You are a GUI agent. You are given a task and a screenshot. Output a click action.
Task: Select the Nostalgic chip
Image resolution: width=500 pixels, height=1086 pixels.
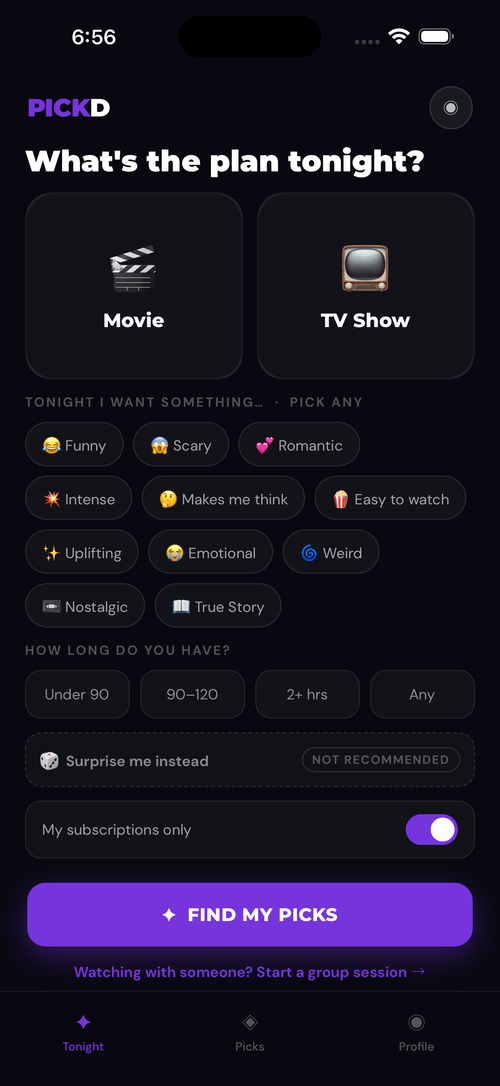click(x=85, y=607)
